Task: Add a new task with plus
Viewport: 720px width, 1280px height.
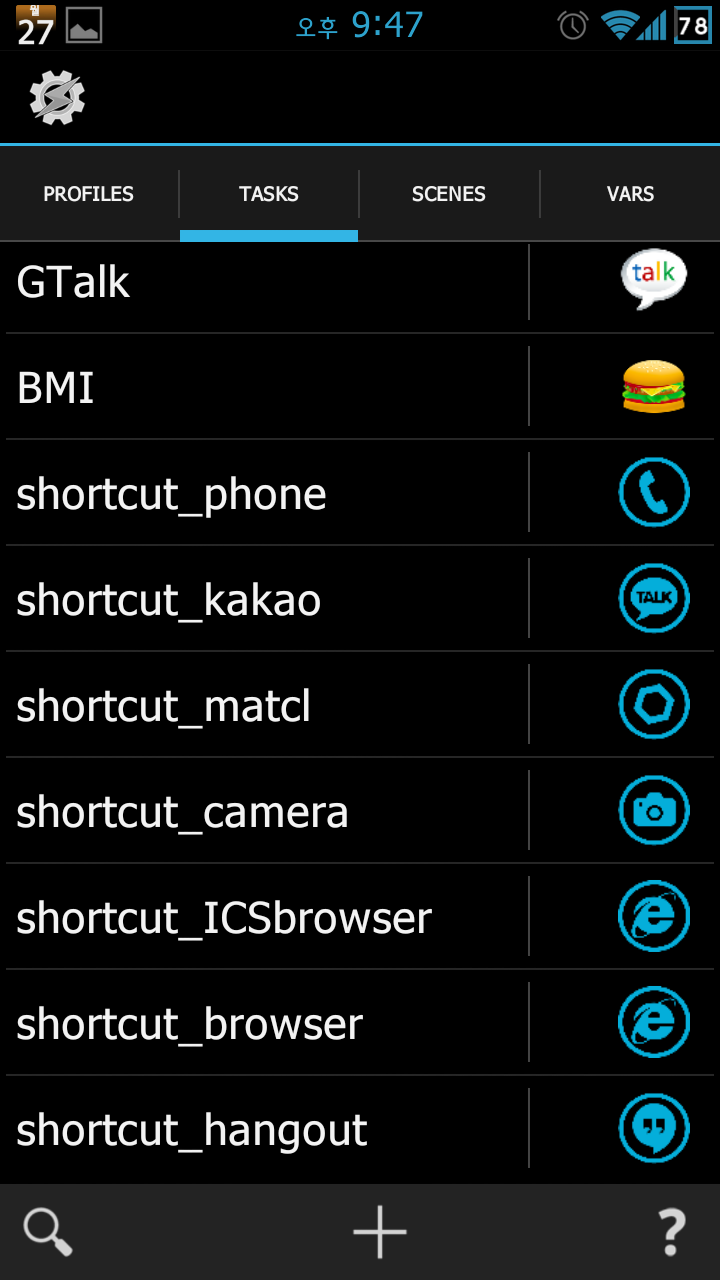Action: pos(380,1232)
